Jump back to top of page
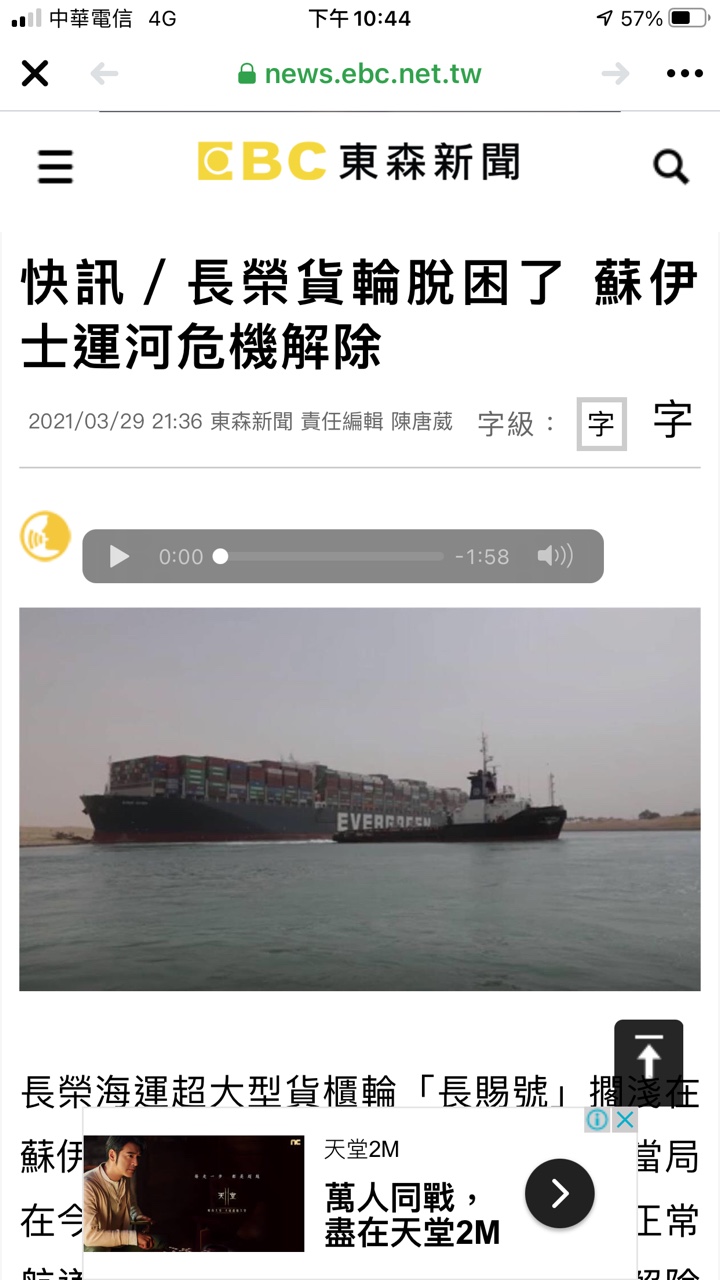Viewport: 720px width, 1280px height. coord(648,1057)
